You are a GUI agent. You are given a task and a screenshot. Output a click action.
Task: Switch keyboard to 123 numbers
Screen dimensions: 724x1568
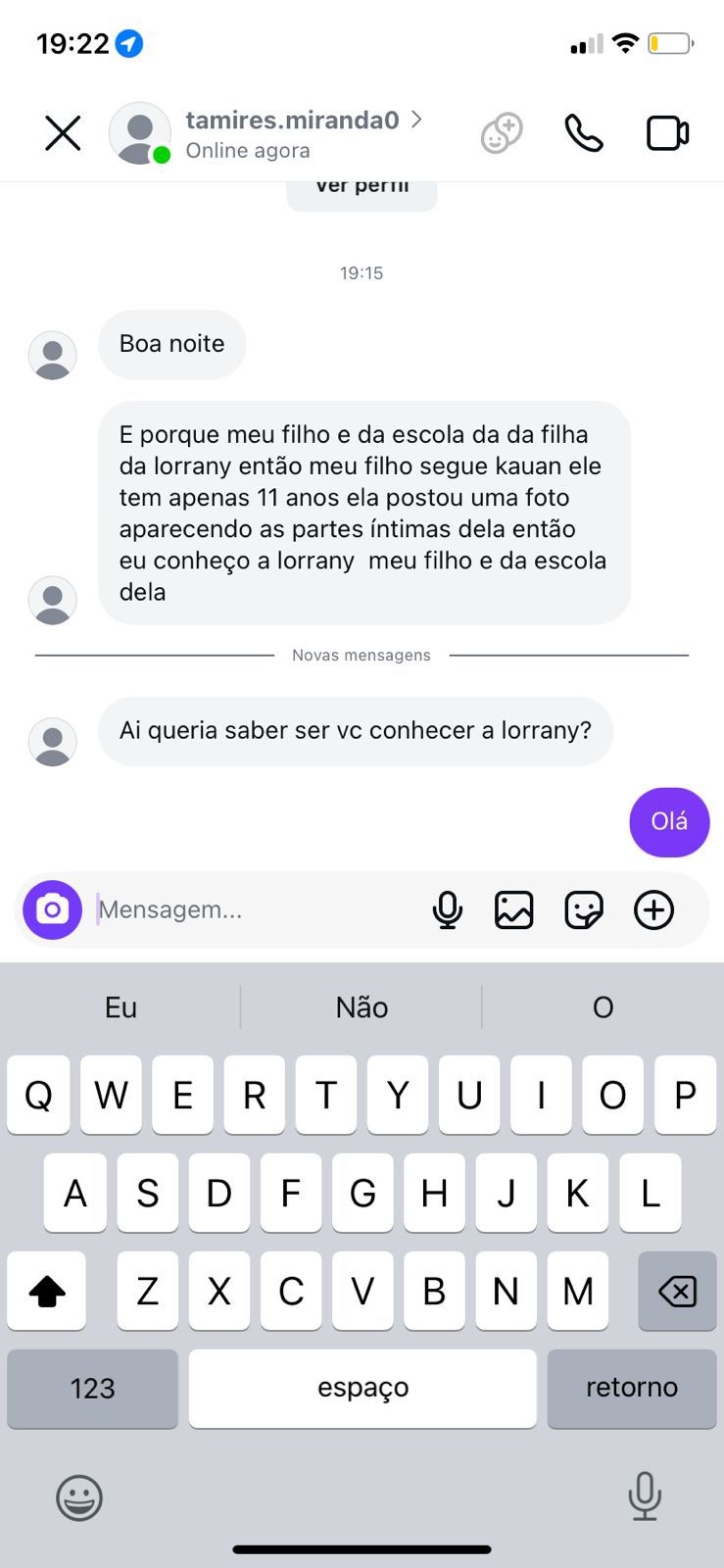[x=92, y=1389]
